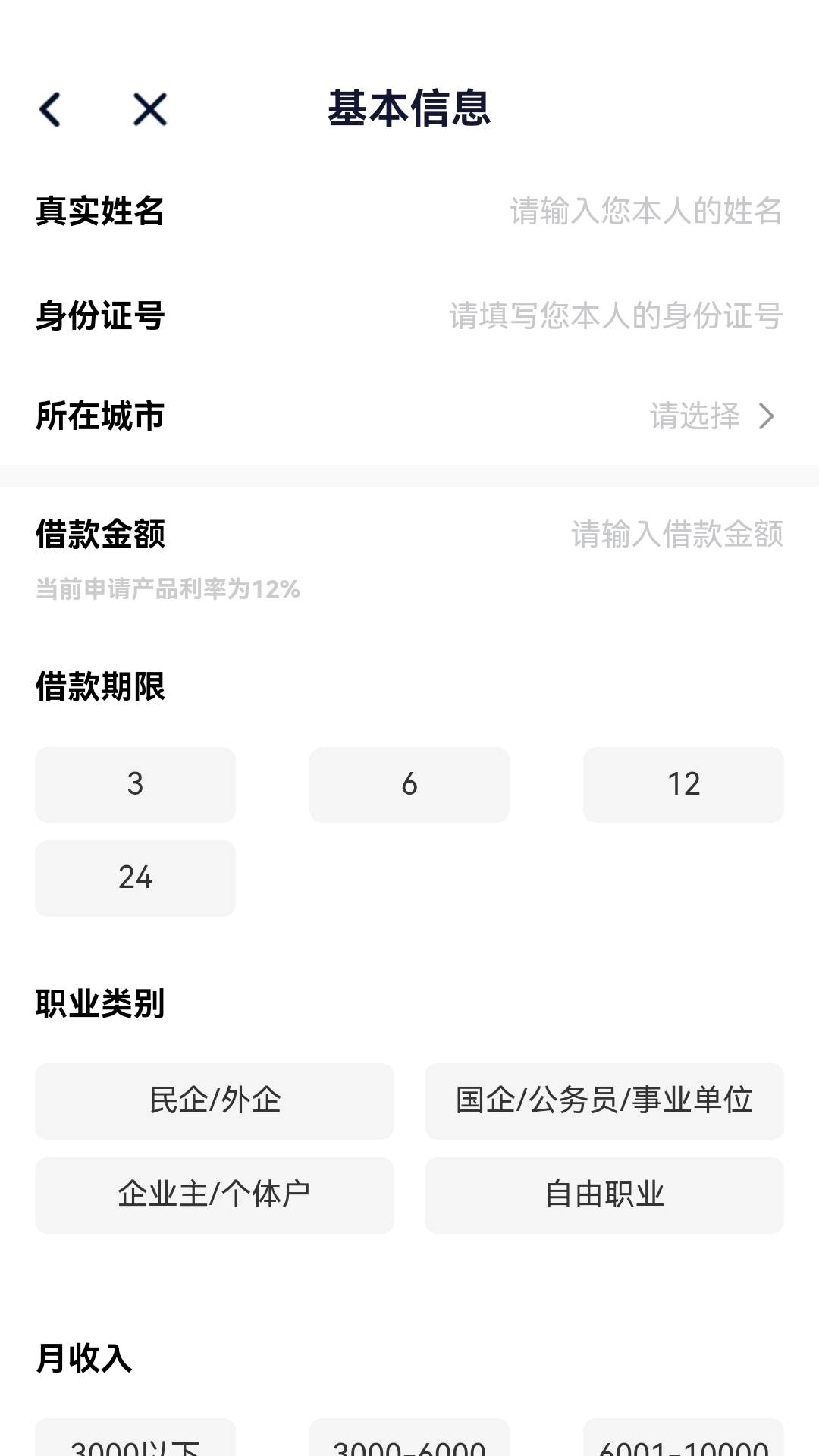Select 3000以下 monthly income

pyautogui.click(x=134, y=1441)
